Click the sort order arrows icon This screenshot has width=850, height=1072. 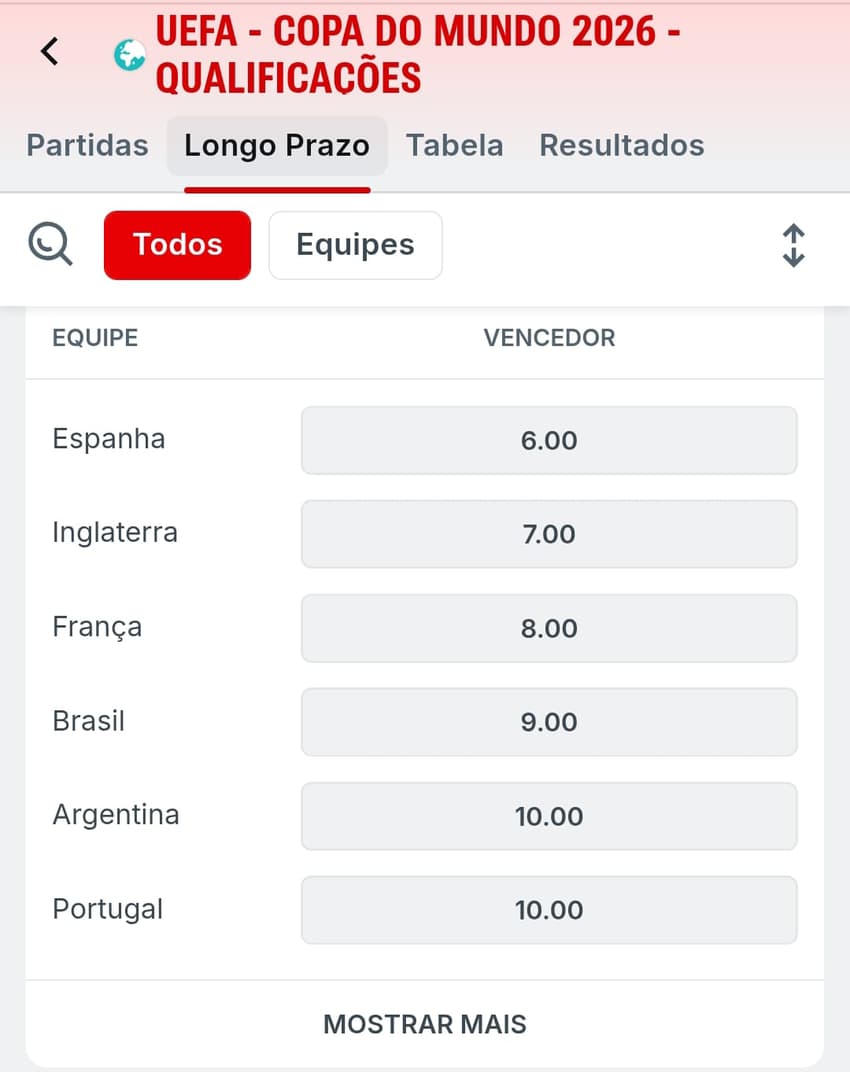click(x=793, y=245)
